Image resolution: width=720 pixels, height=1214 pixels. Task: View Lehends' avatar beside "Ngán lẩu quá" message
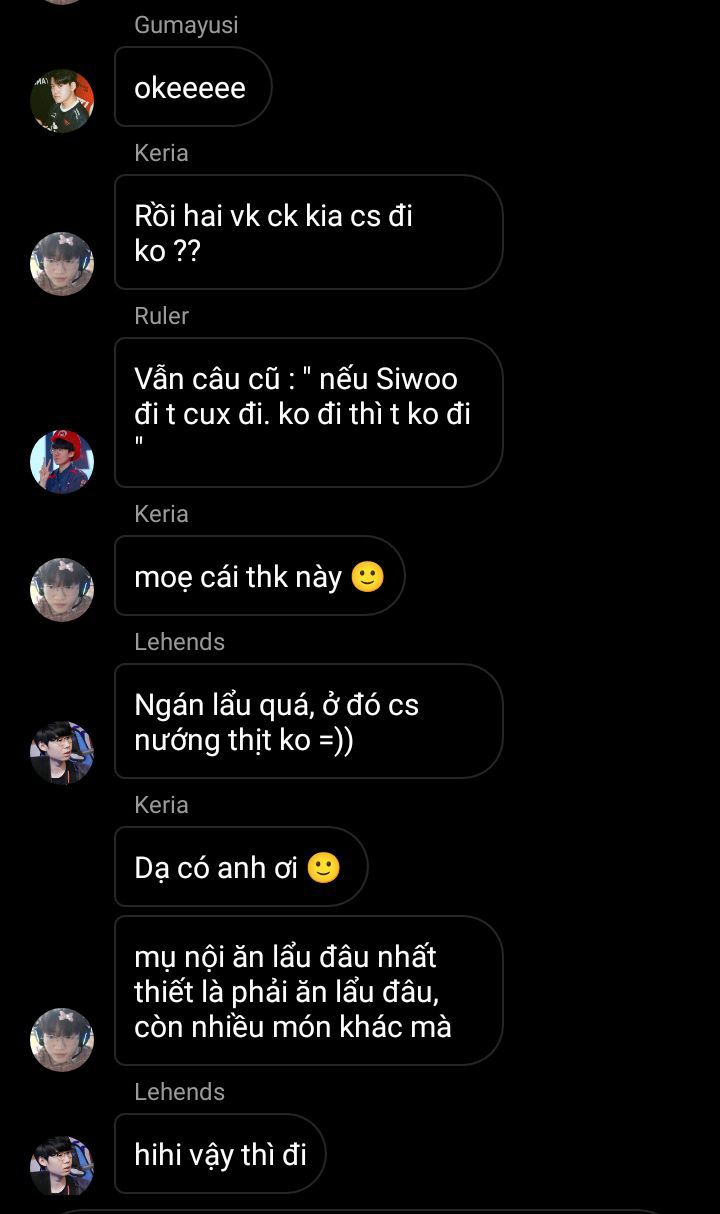pyautogui.click(x=62, y=752)
